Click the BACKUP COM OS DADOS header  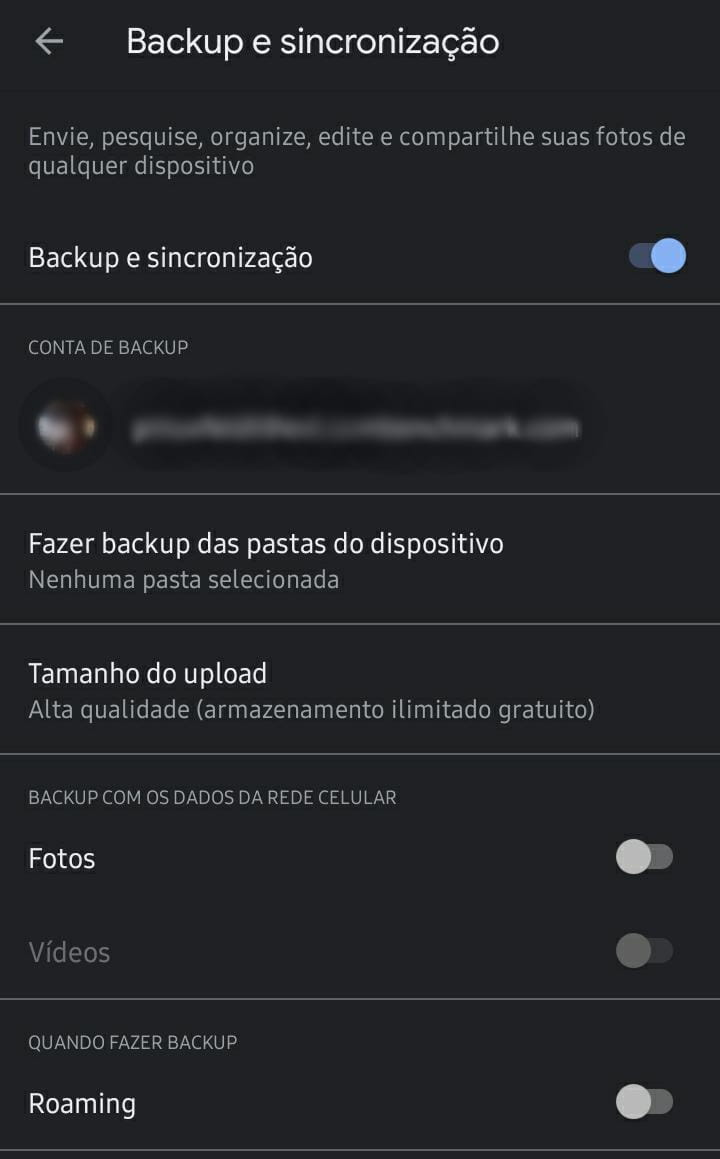pos(211,797)
